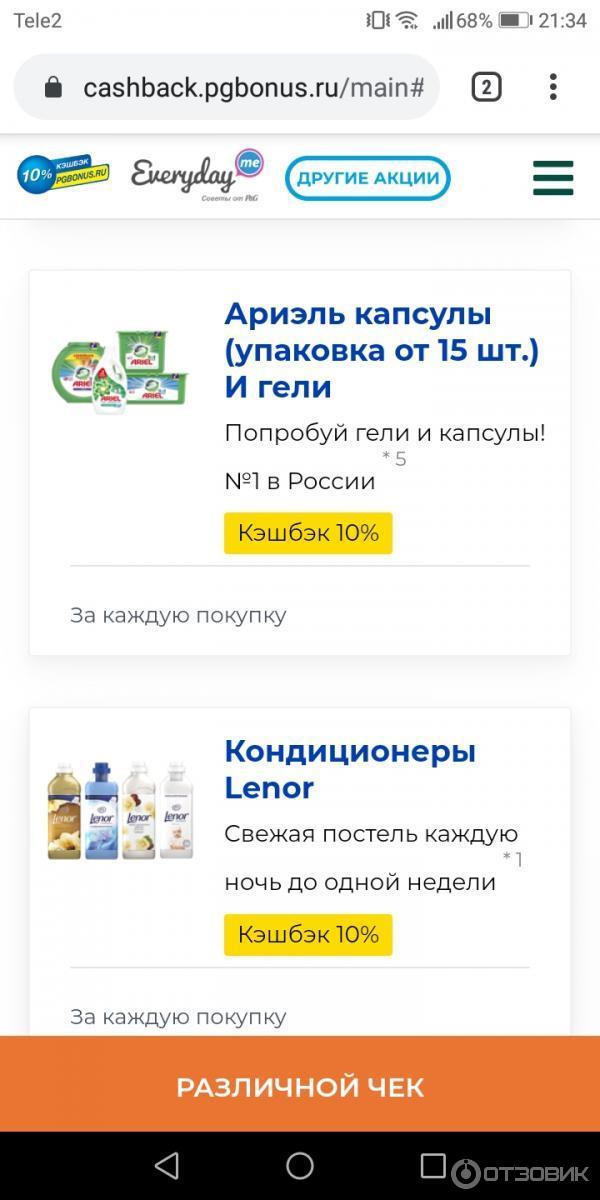Screen dimensions: 600x1200
Task: Open the Кондиционеры Lenor cashback offer
Action: tap(350, 769)
